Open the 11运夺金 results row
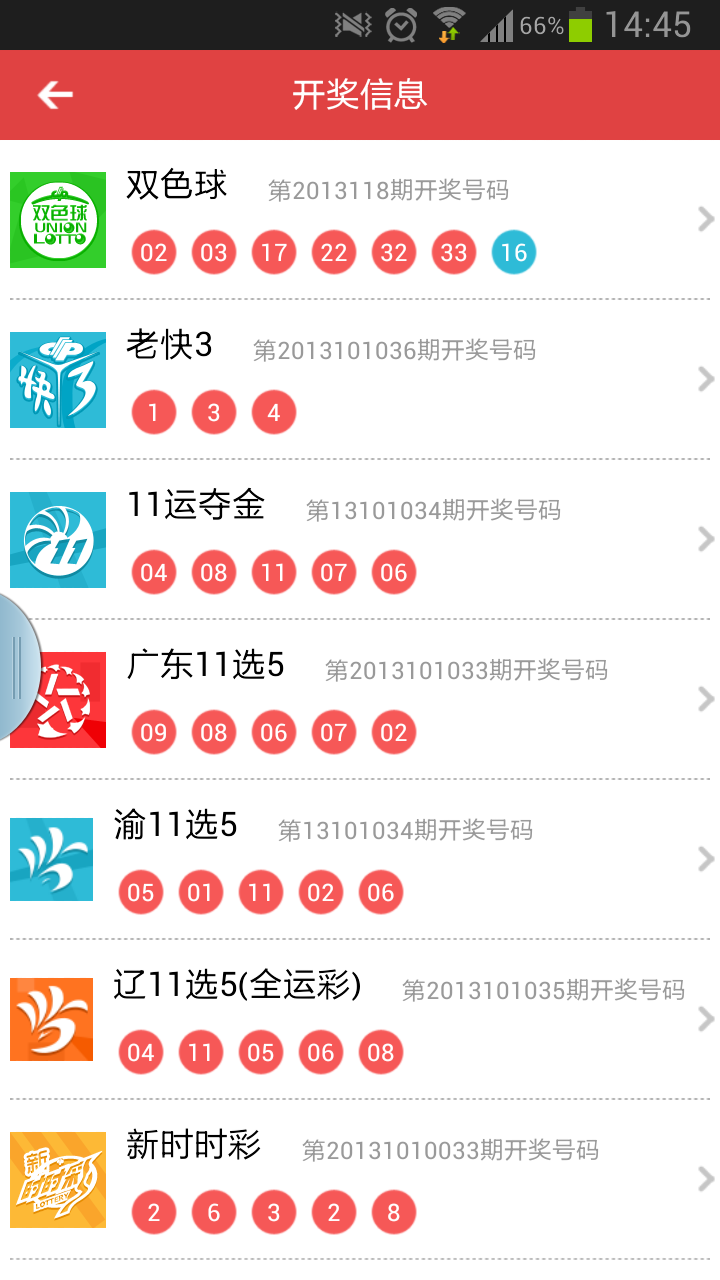720x1280 pixels. tap(360, 540)
